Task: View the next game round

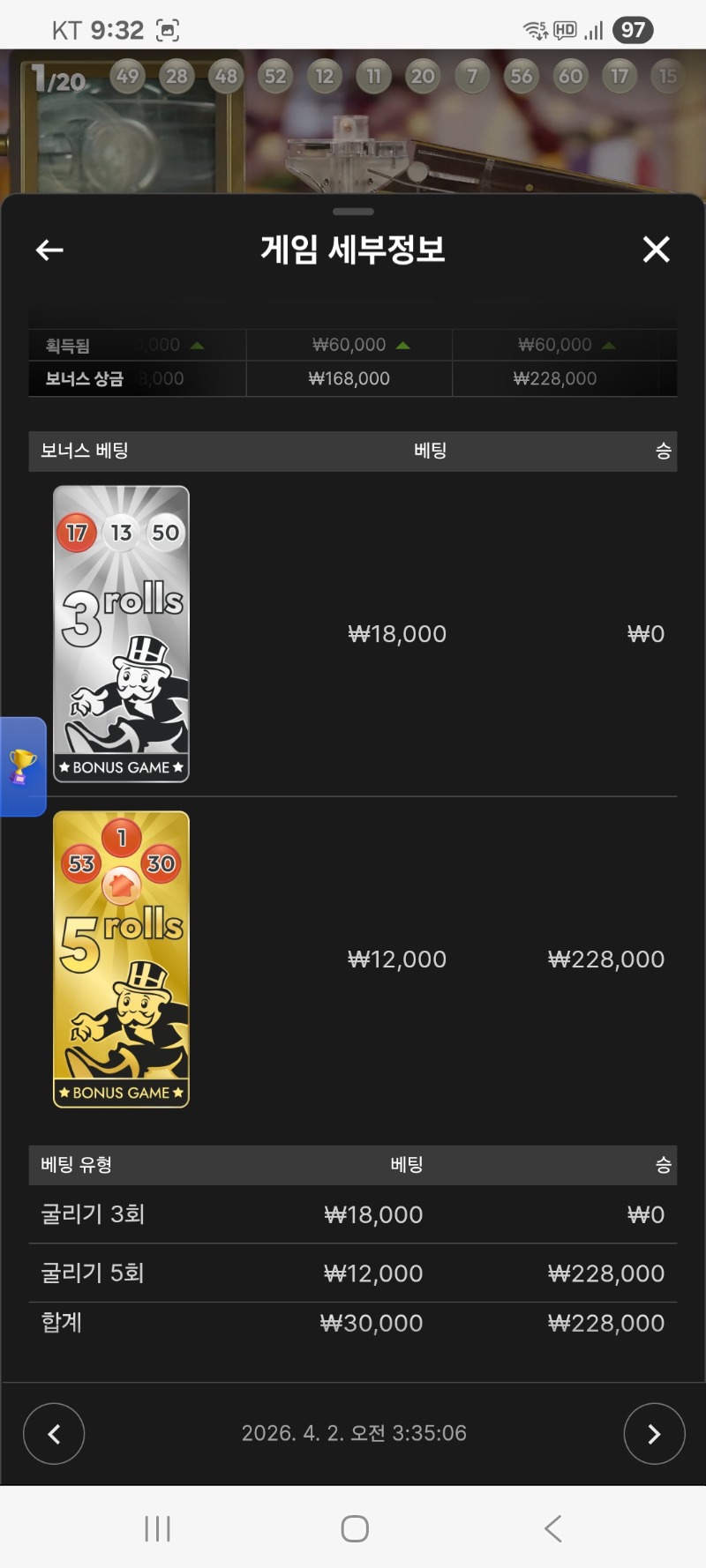Action: (654, 1433)
